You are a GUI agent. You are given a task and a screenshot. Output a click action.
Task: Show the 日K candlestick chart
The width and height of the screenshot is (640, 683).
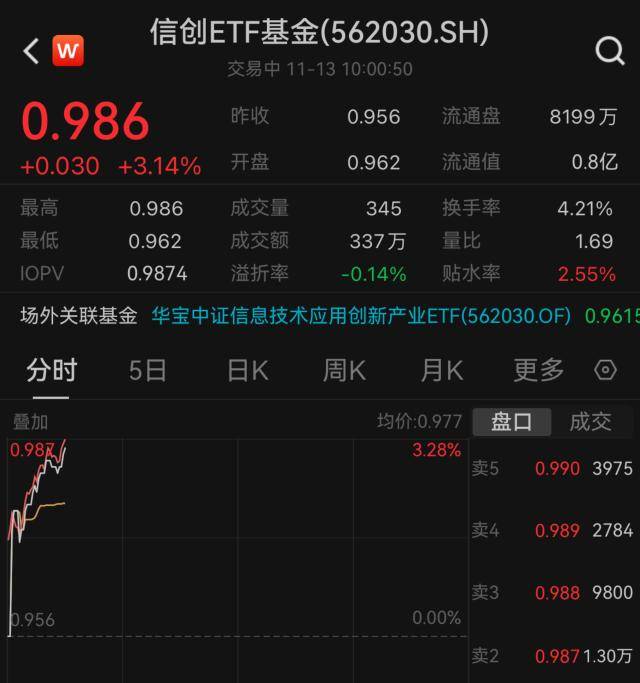[x=247, y=371]
